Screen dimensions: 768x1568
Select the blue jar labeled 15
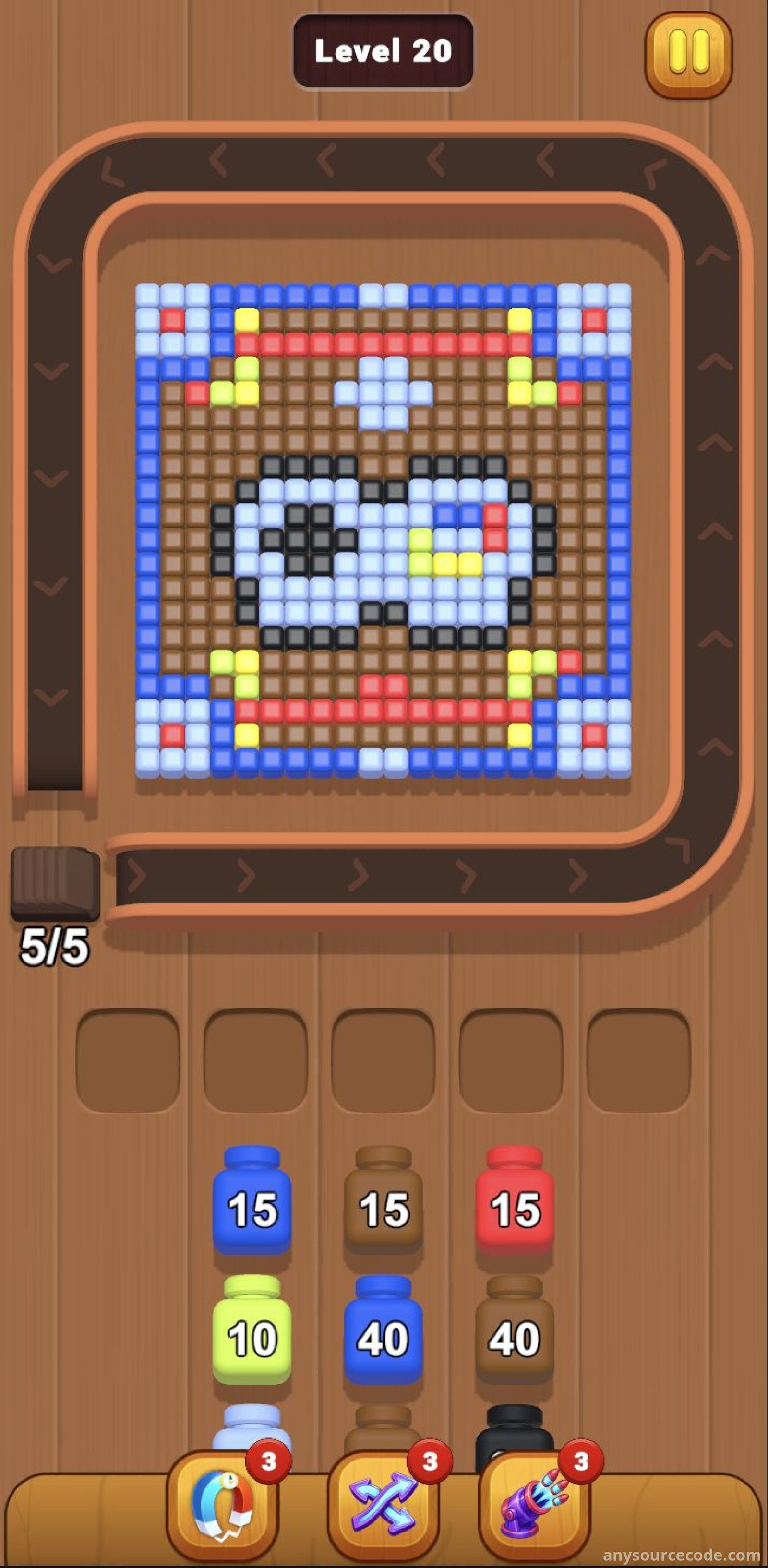tap(252, 1201)
